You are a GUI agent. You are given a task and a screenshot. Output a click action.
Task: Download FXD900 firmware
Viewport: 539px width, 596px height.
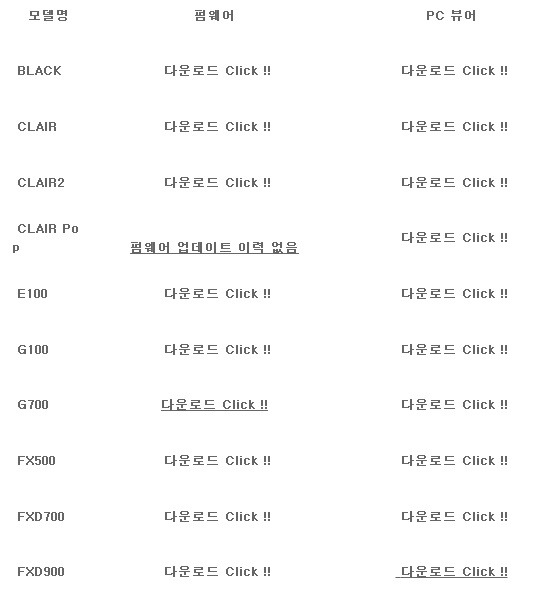(x=217, y=572)
